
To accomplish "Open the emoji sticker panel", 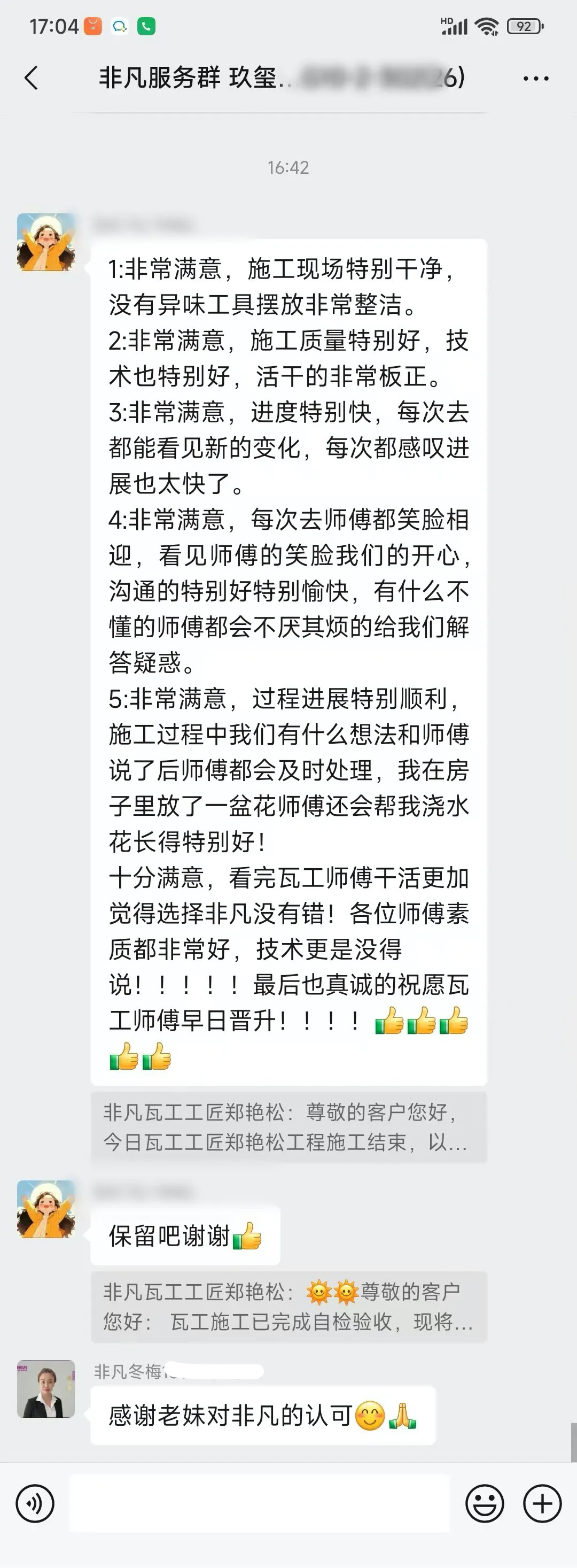I will [x=484, y=1504].
